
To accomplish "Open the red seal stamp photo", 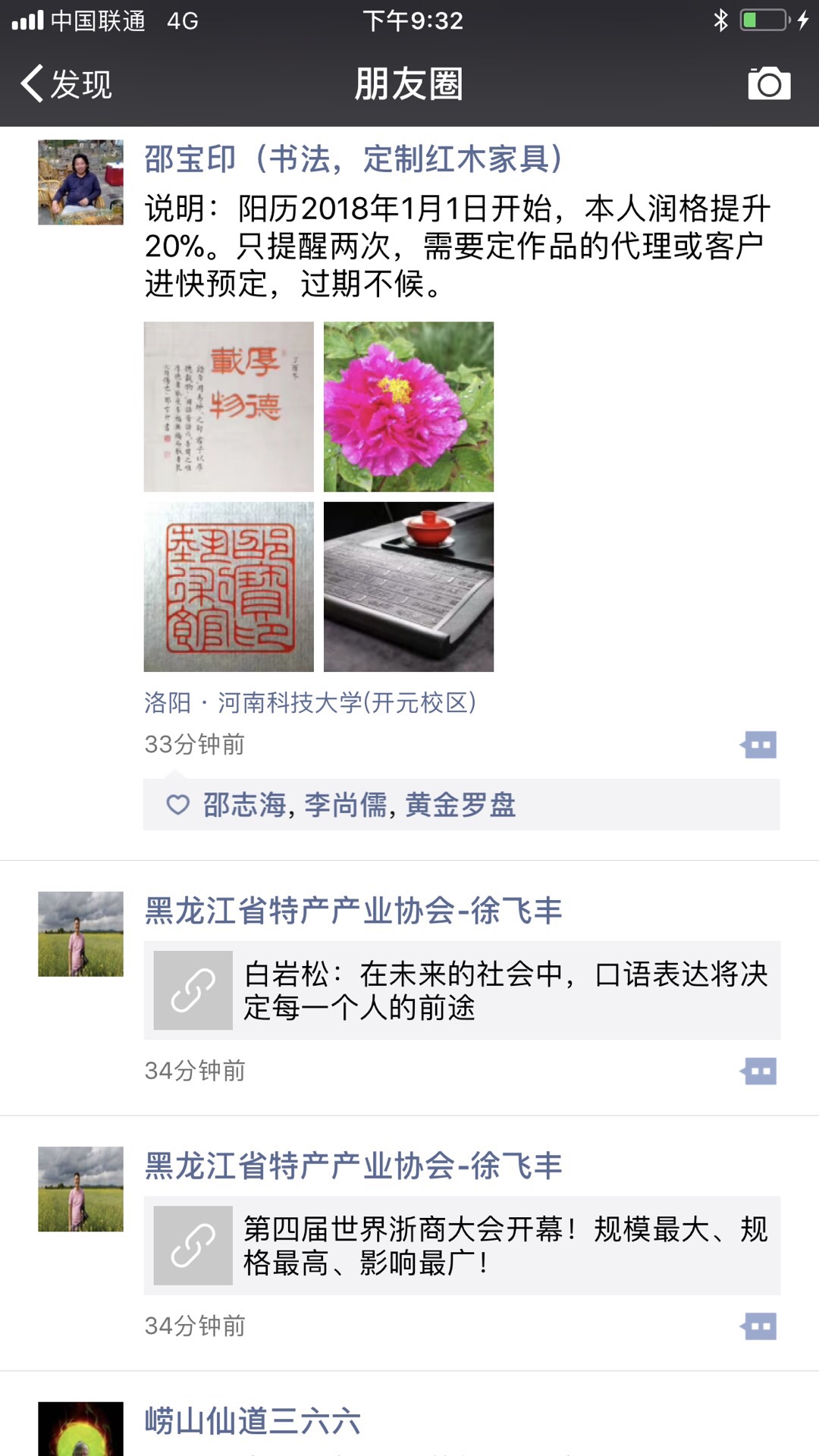I will click(x=228, y=586).
